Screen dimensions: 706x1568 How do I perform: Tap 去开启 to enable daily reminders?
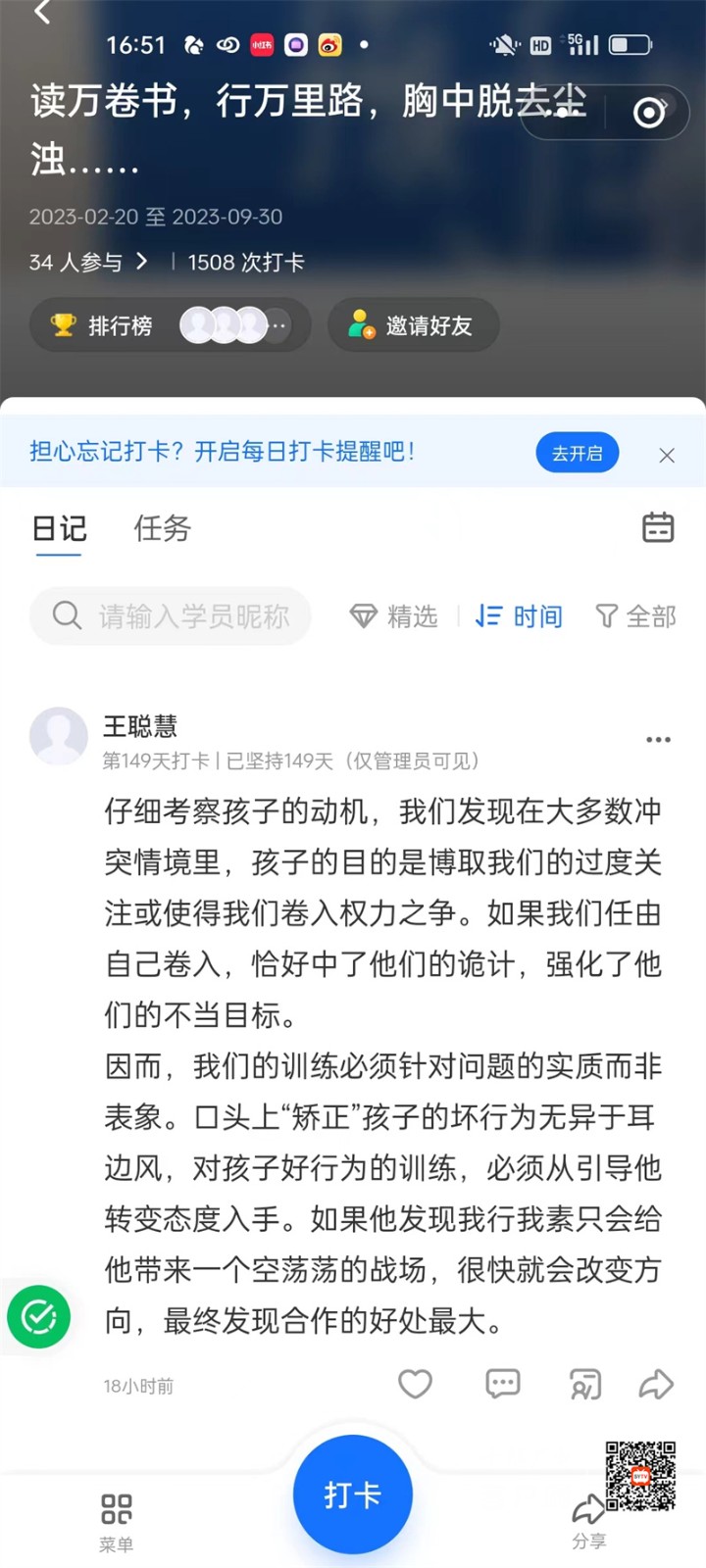tap(577, 453)
